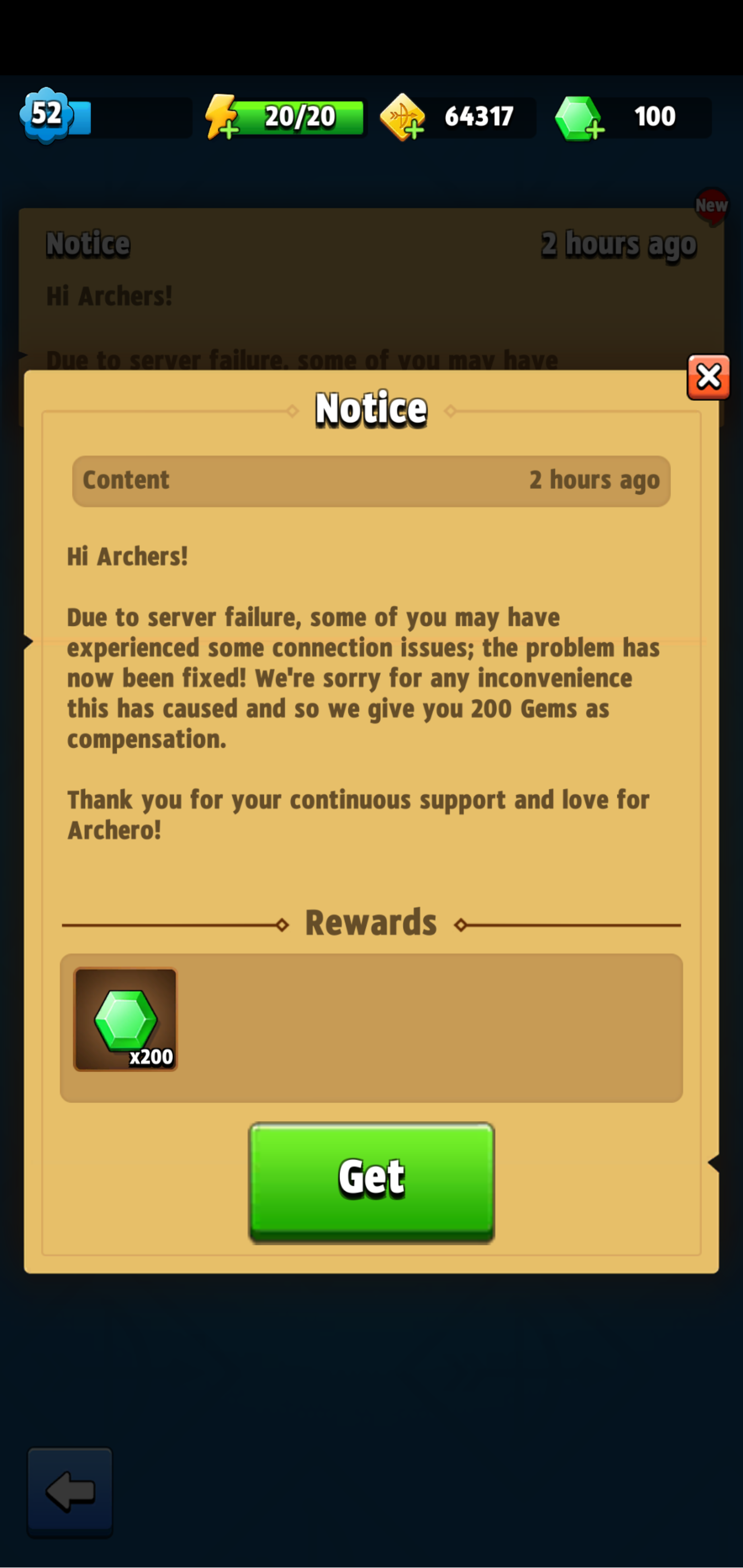
Task: Click the Rewards section divider
Action: click(x=371, y=922)
